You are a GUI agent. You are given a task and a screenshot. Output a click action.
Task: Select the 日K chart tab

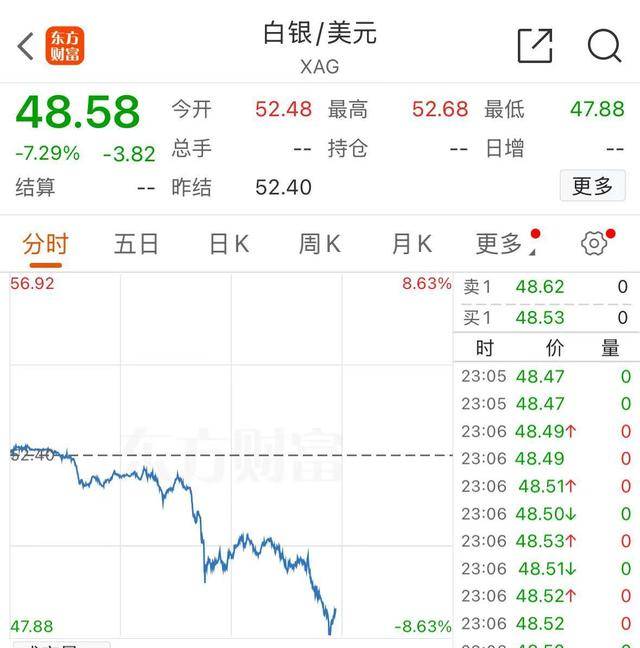point(228,244)
